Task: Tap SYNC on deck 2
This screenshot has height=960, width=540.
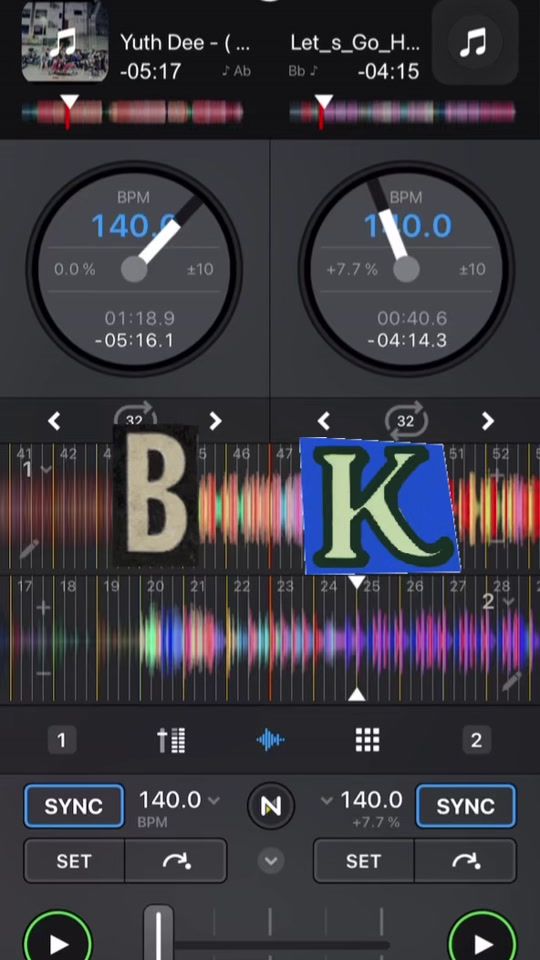Action: (x=465, y=806)
